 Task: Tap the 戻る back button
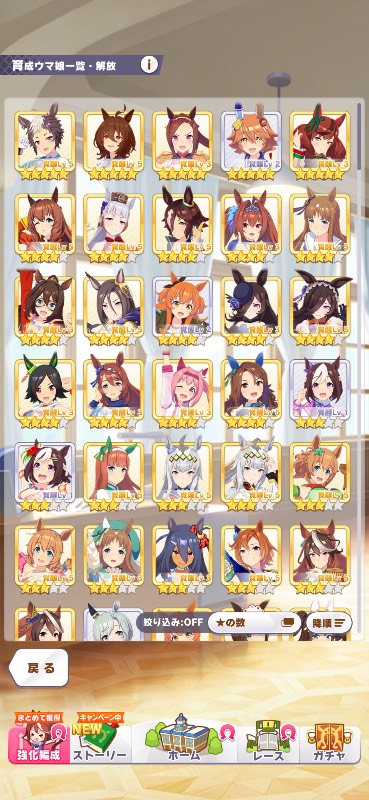39,668
